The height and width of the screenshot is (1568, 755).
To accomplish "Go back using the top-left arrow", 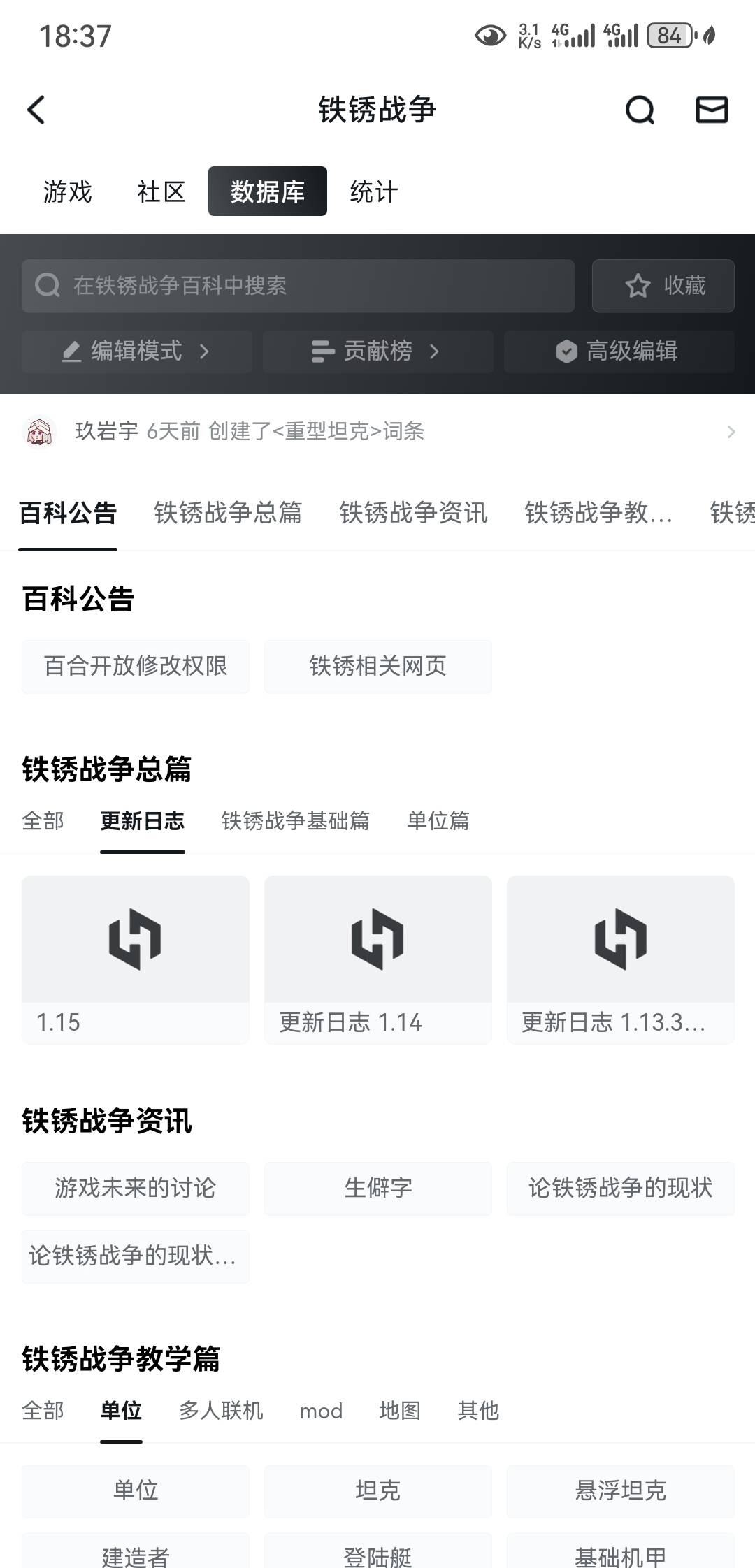I will (x=36, y=110).
